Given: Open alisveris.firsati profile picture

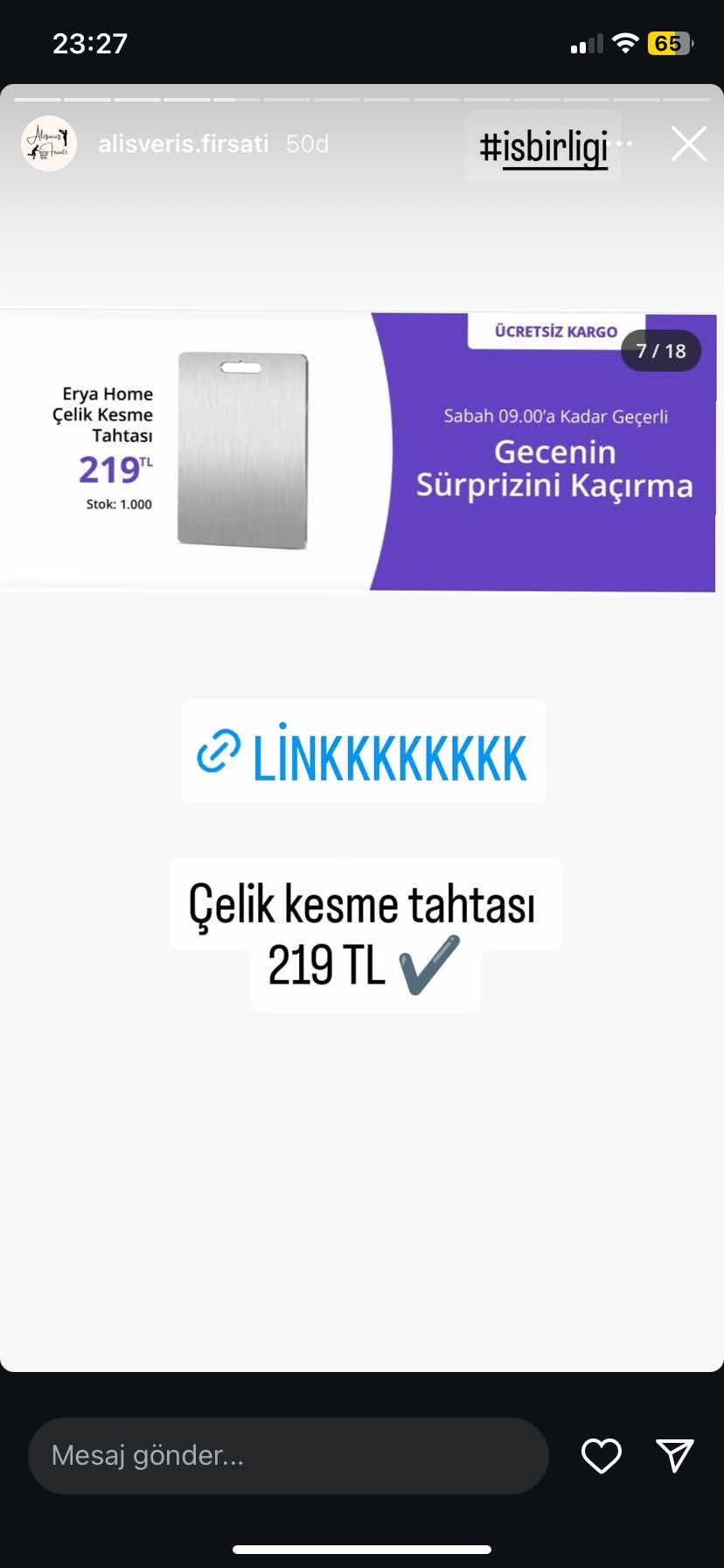Looking at the screenshot, I should tap(49, 143).
